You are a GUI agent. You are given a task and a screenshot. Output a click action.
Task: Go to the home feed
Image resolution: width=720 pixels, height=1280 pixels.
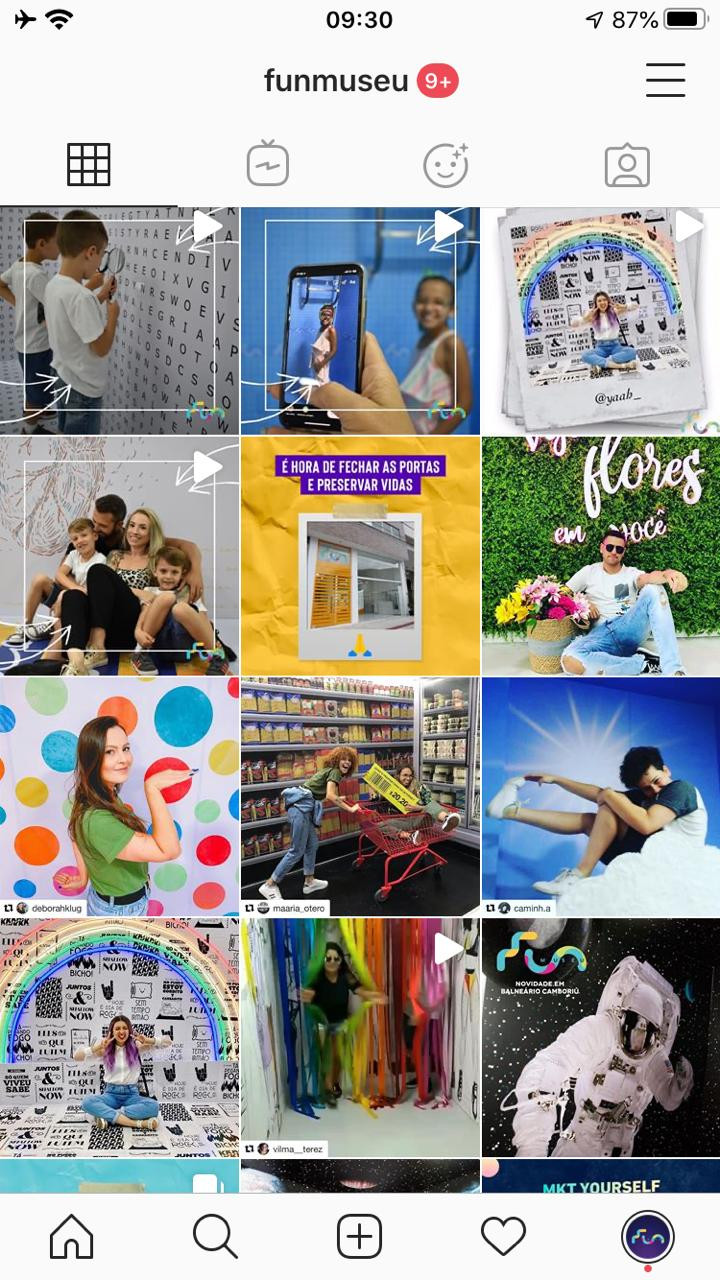pyautogui.click(x=71, y=1238)
